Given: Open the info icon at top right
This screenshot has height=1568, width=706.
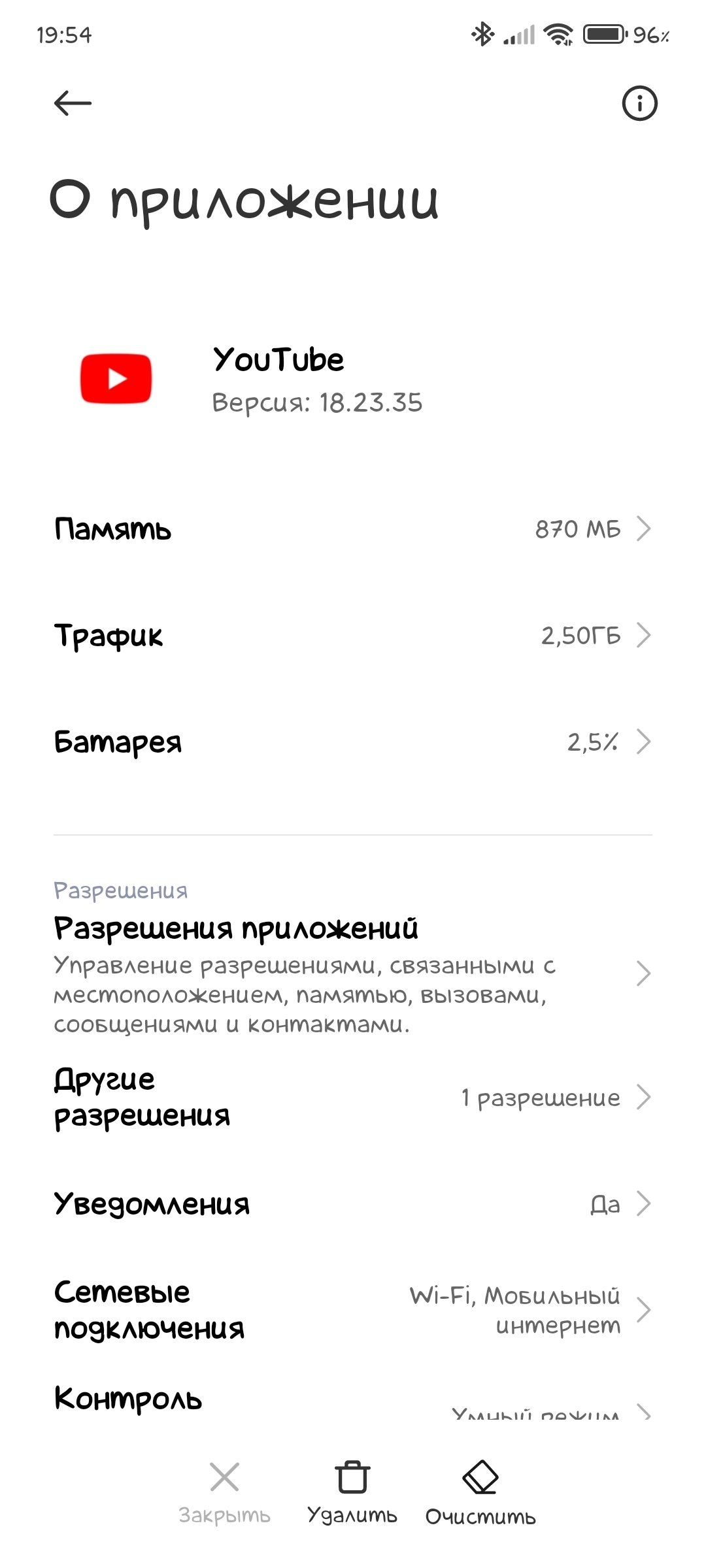Looking at the screenshot, I should (x=639, y=103).
